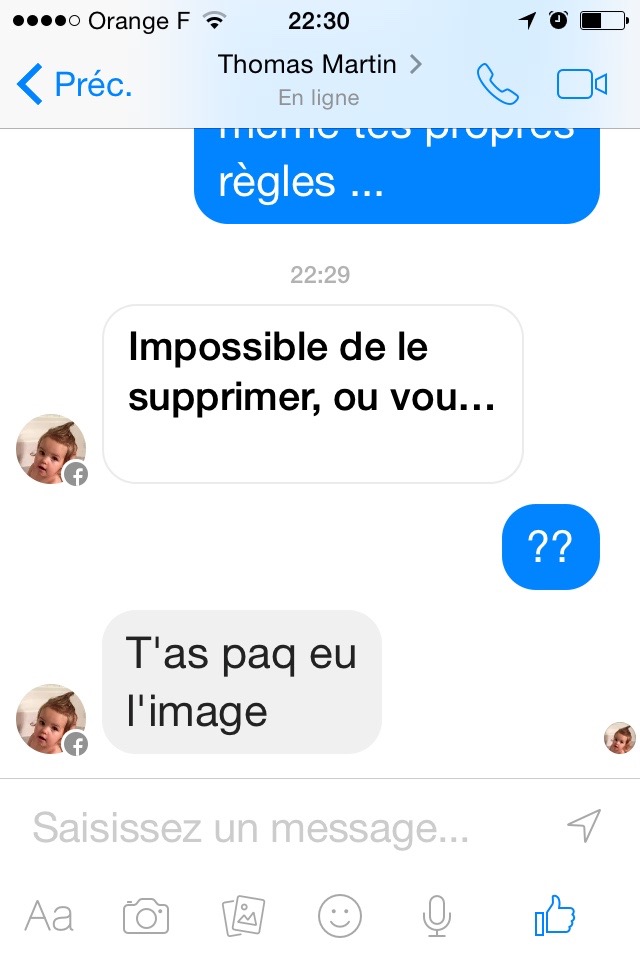Open the 'Impossible de le supprimer' shared message
This screenshot has height=960, width=640.
312,393
